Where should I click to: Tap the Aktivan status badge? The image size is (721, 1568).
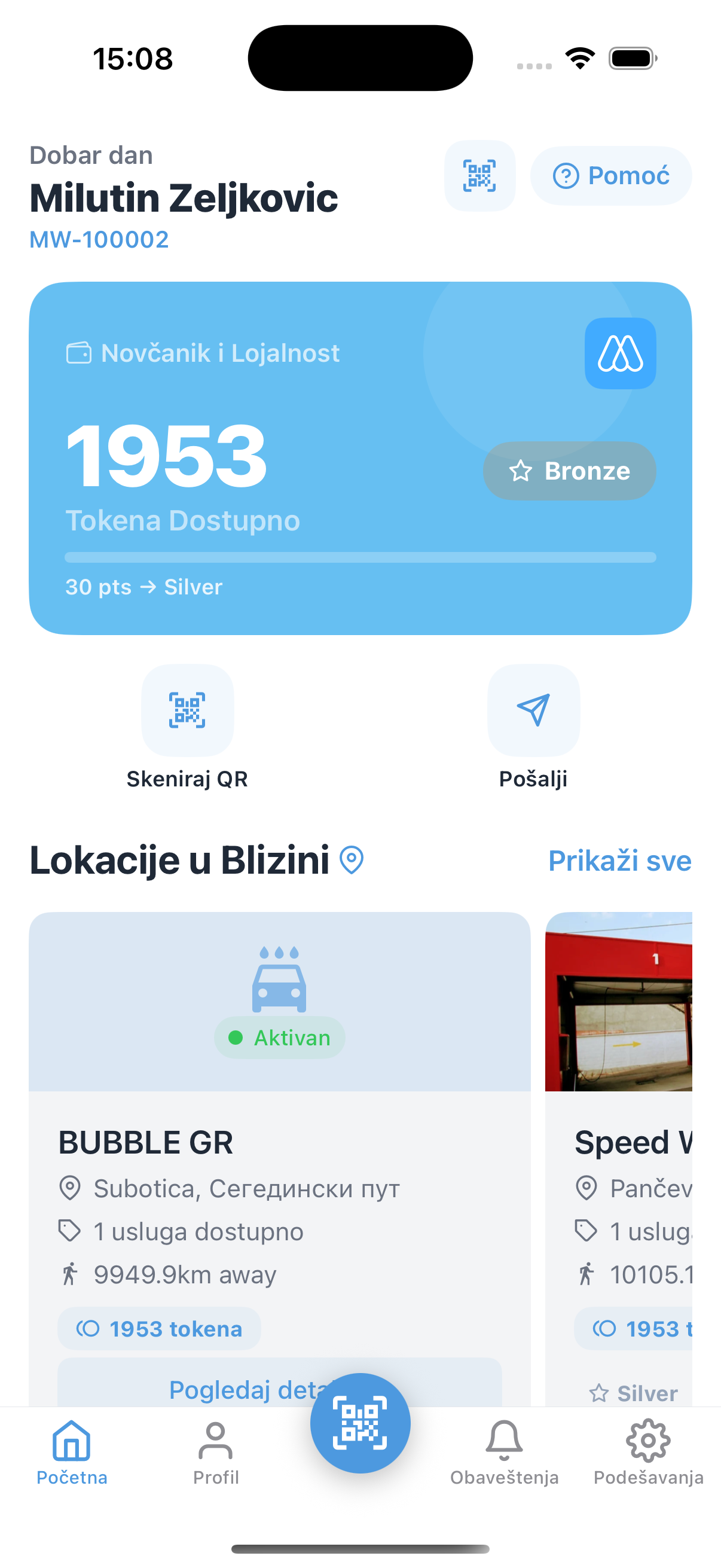click(x=279, y=1038)
